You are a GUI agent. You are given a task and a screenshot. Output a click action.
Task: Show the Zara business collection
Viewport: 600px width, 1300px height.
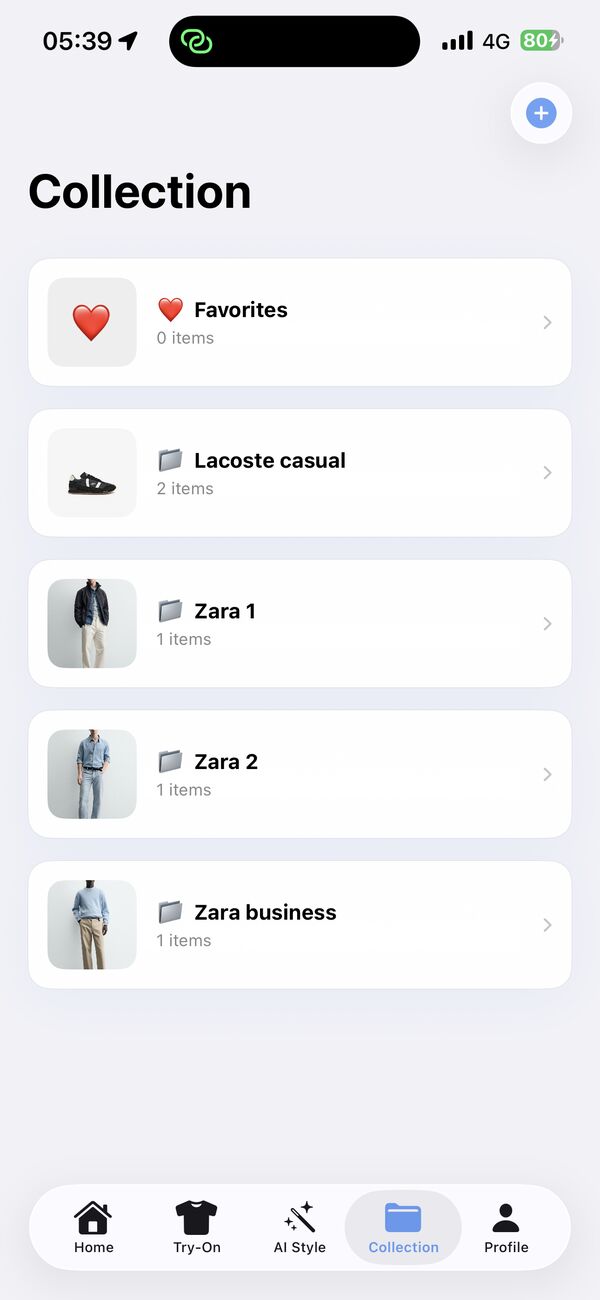coord(300,925)
